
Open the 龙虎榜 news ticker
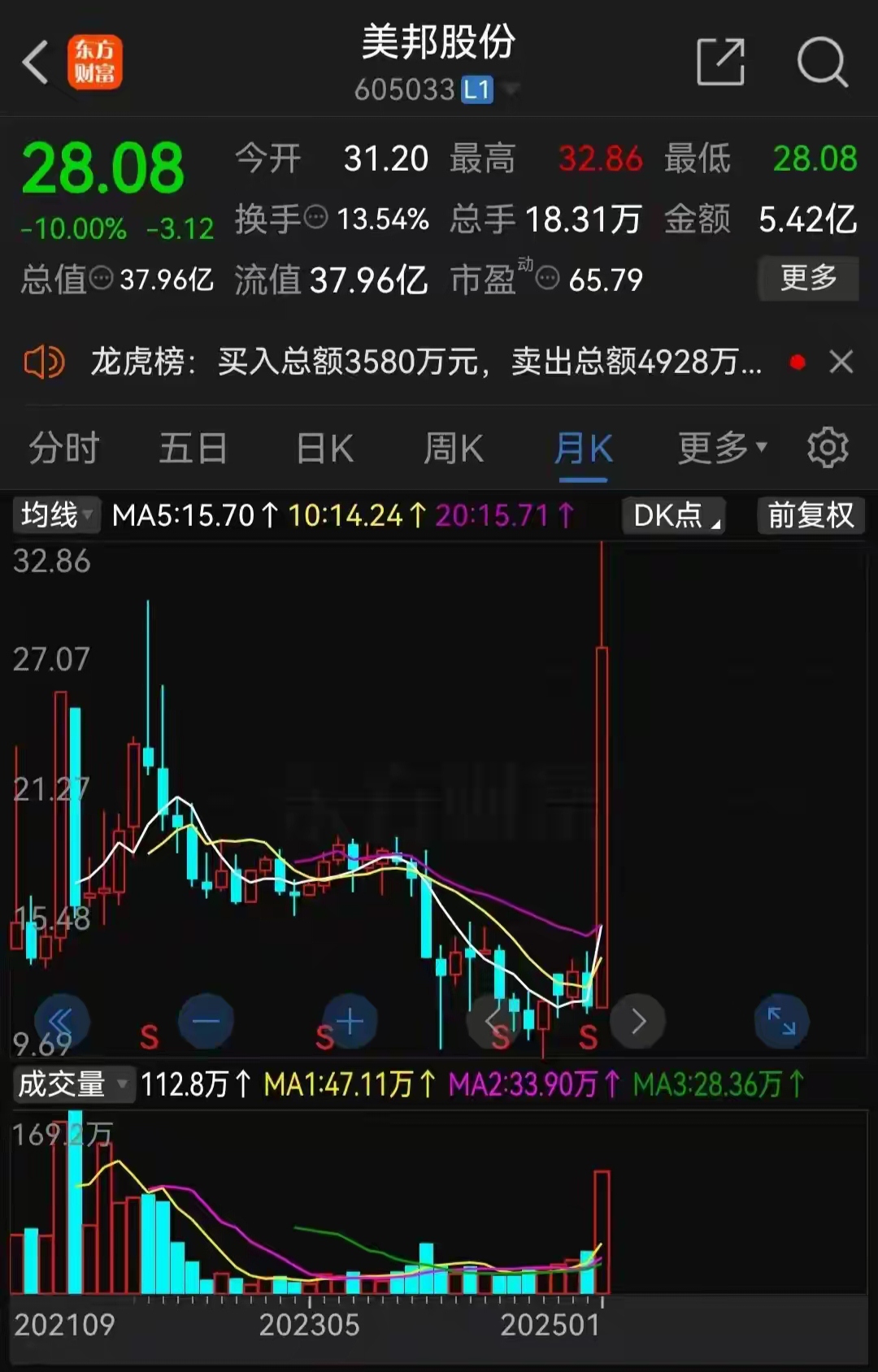coord(423,362)
